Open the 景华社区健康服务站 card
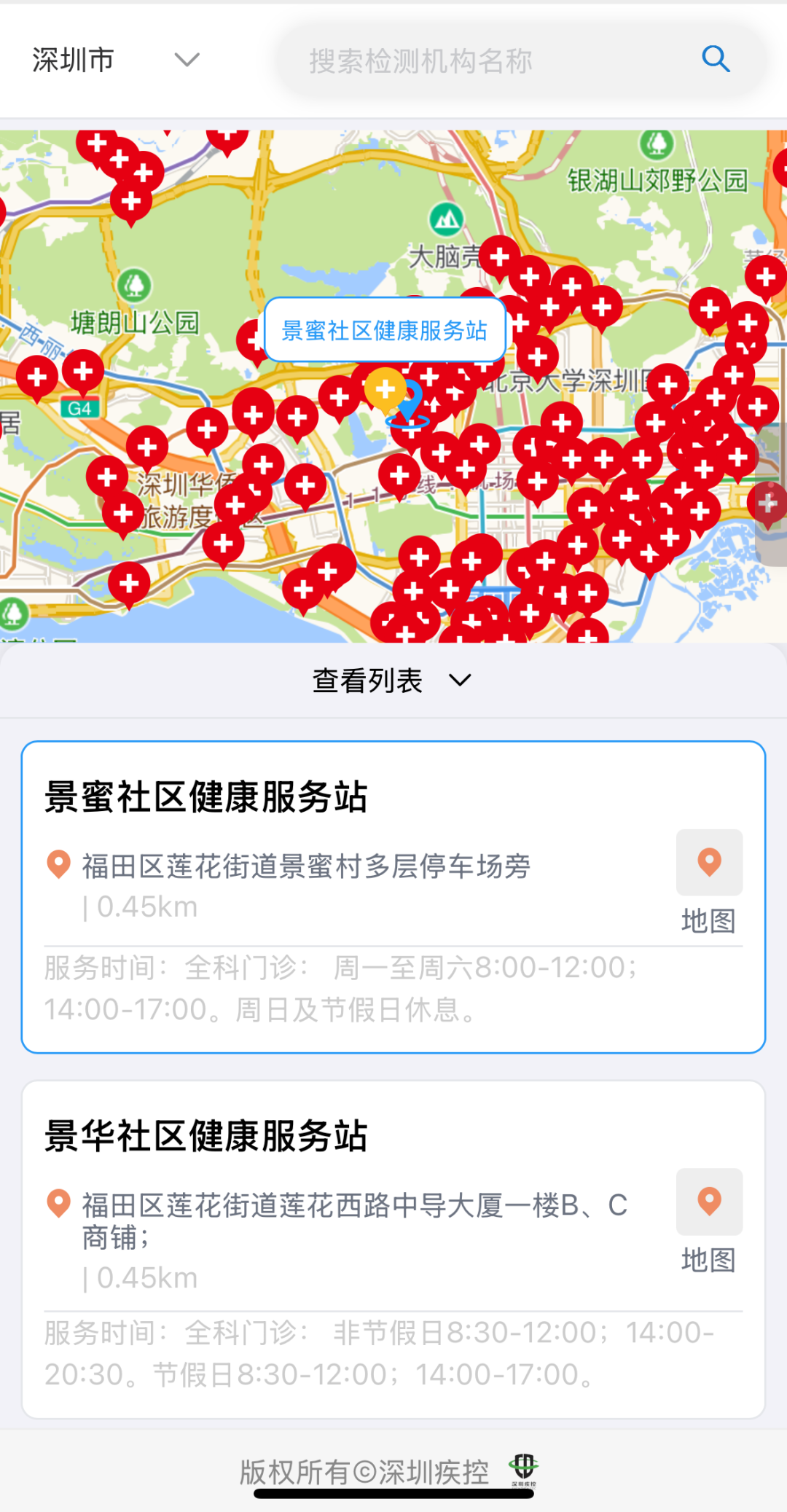This screenshot has height=1512, width=787. coord(393,1249)
